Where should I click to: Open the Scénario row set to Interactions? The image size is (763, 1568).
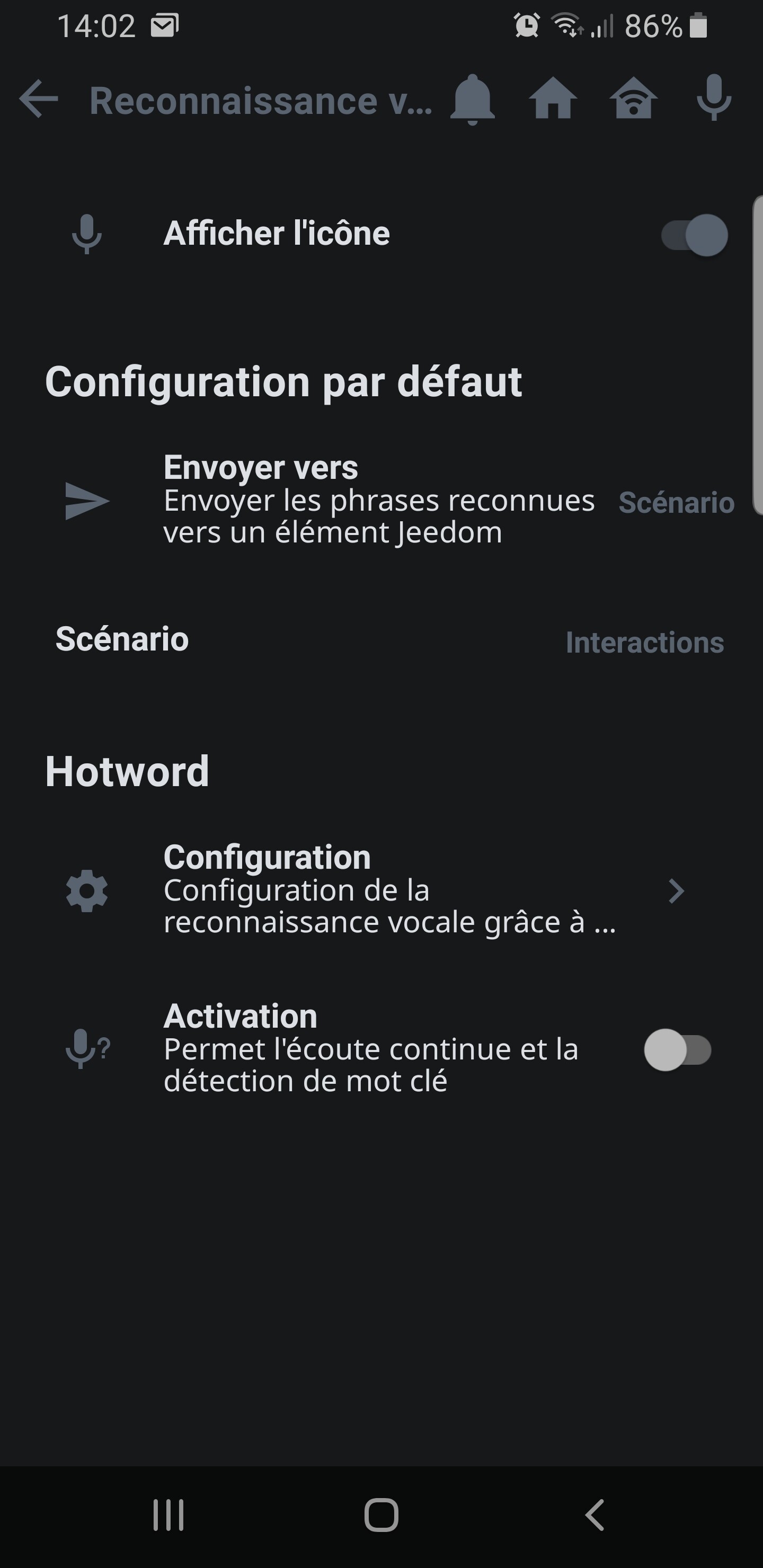(x=381, y=640)
